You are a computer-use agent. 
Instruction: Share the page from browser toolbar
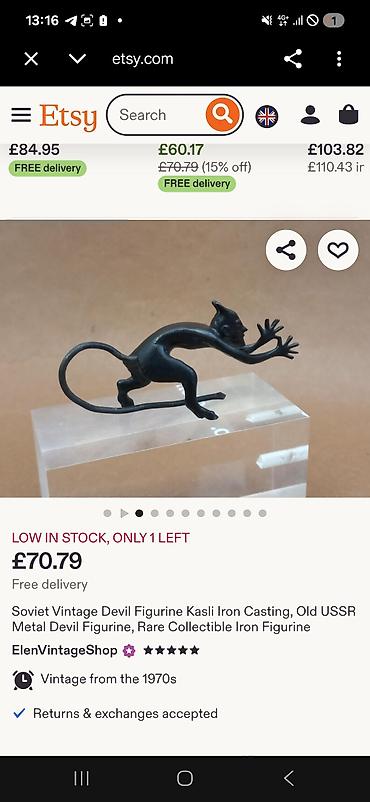pos(293,59)
